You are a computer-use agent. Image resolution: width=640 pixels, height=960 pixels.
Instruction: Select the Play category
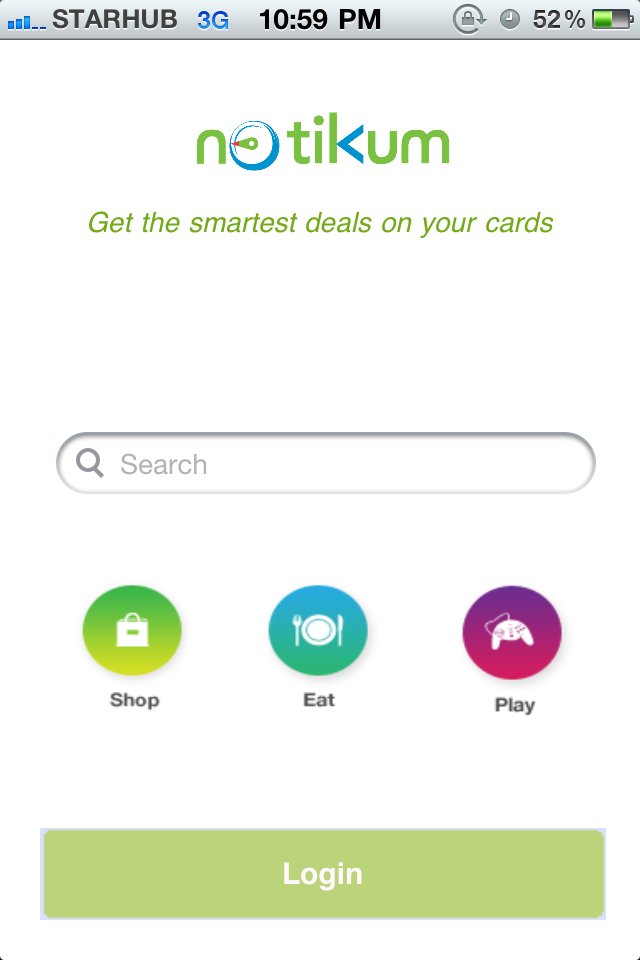pos(512,633)
